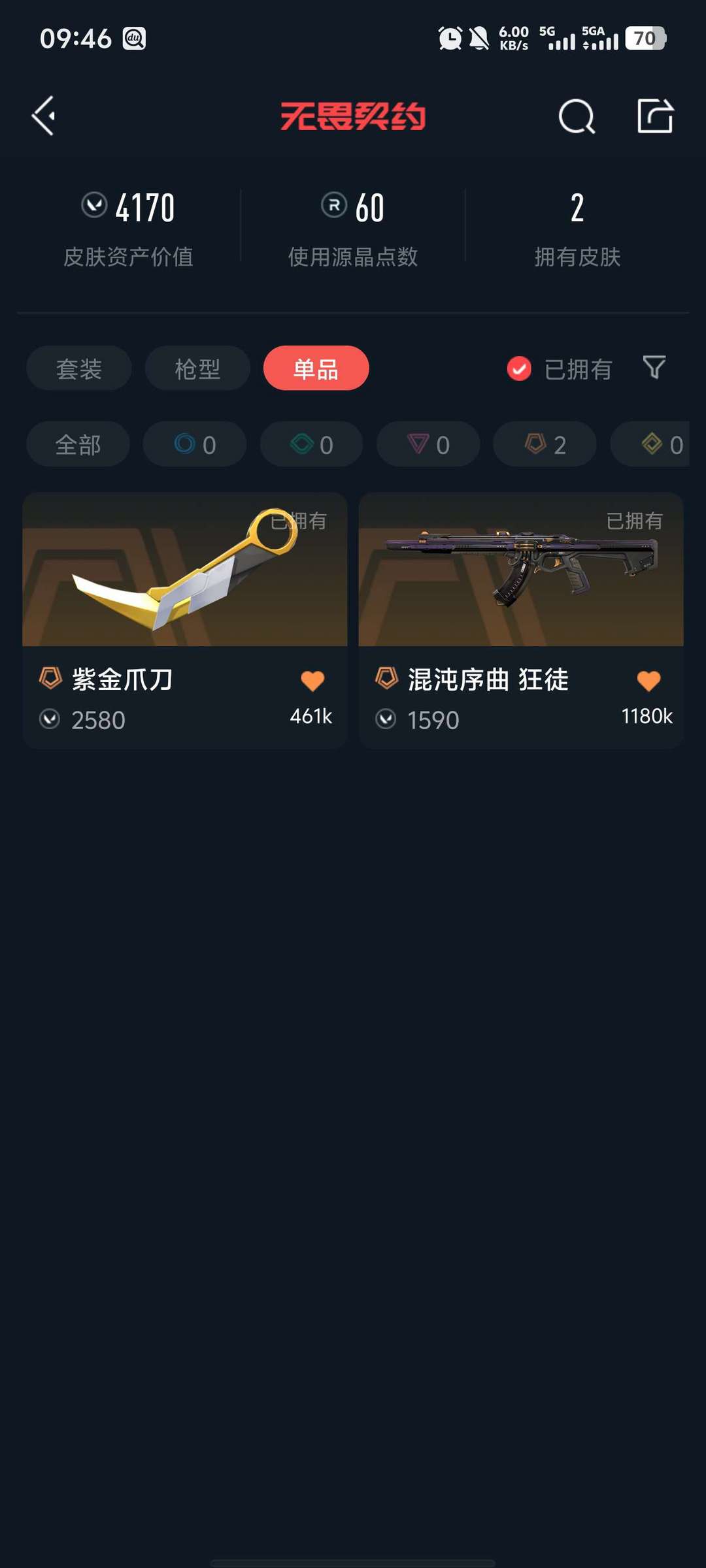Select the 单品 tab
This screenshot has height=1568, width=706.
tap(316, 368)
